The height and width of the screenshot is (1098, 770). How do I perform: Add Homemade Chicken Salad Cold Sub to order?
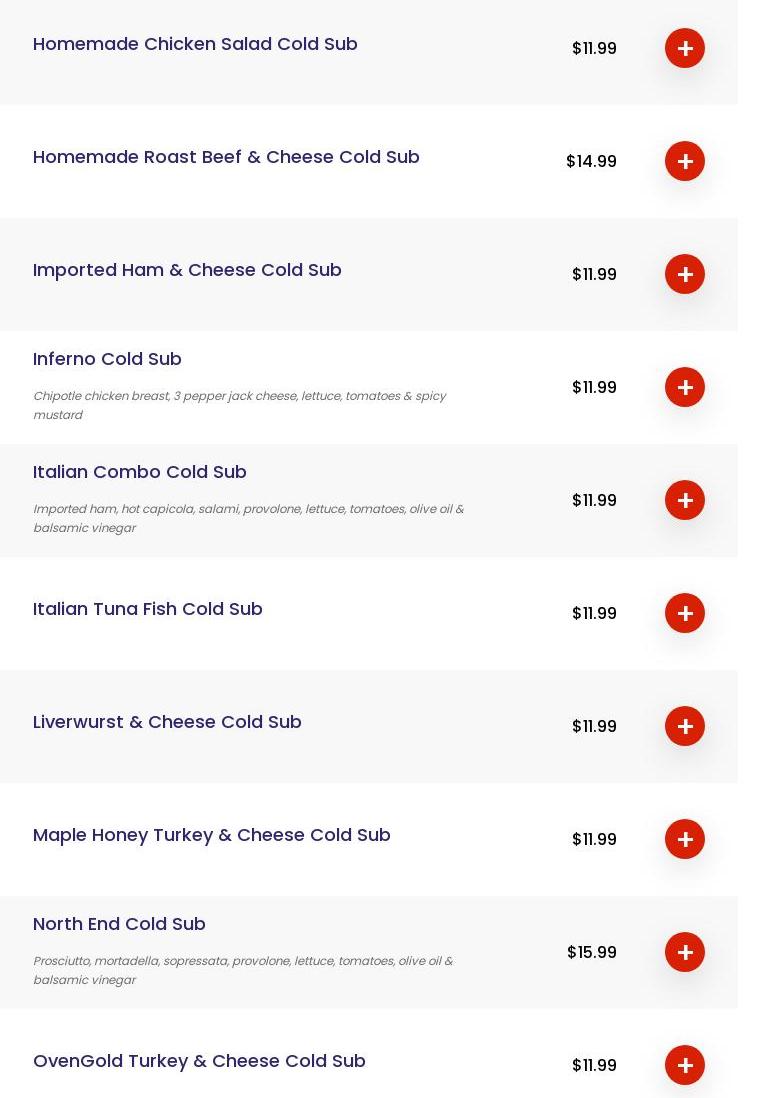(685, 48)
